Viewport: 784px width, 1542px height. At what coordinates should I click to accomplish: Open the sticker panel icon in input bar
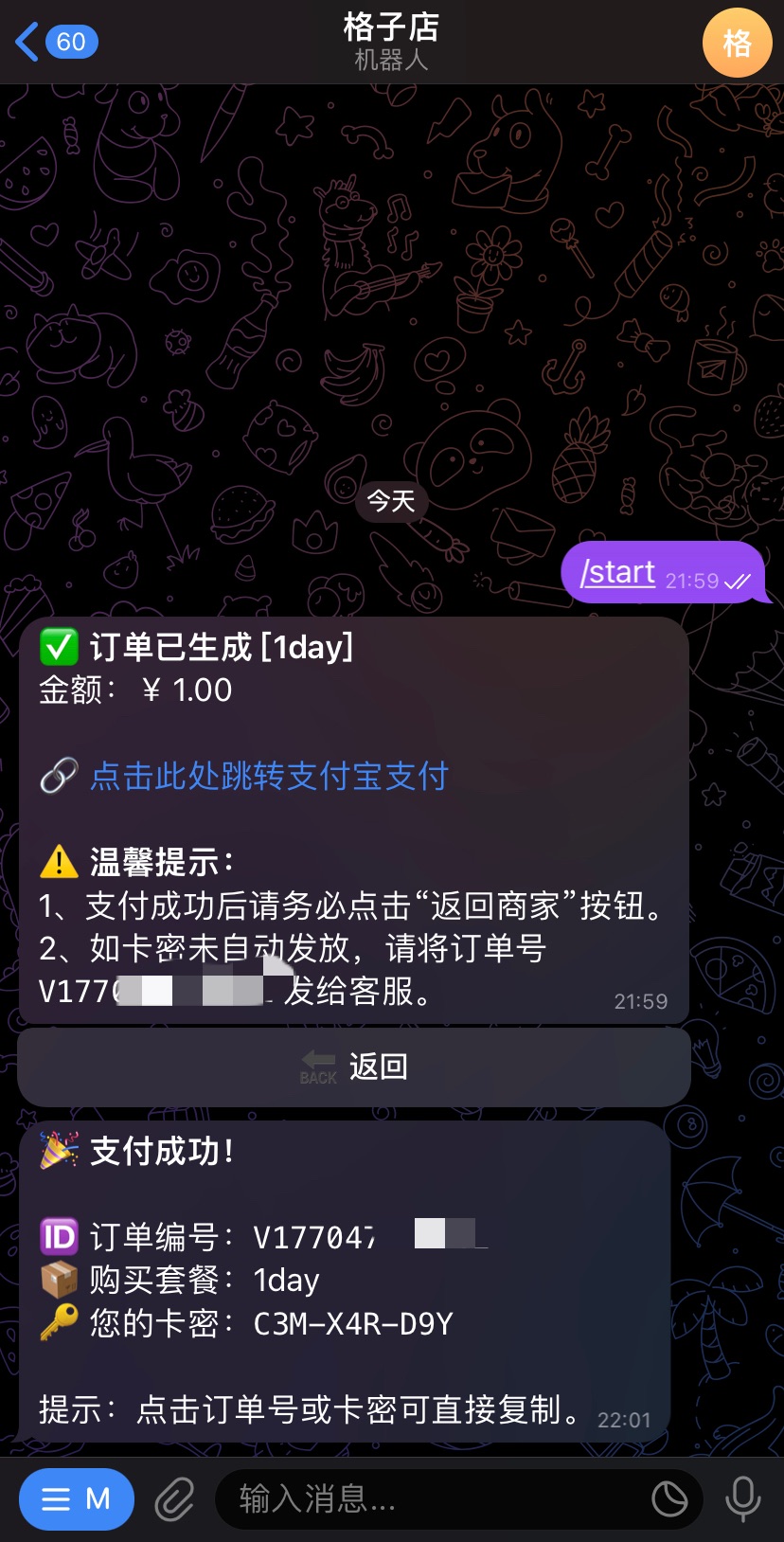[670, 1499]
